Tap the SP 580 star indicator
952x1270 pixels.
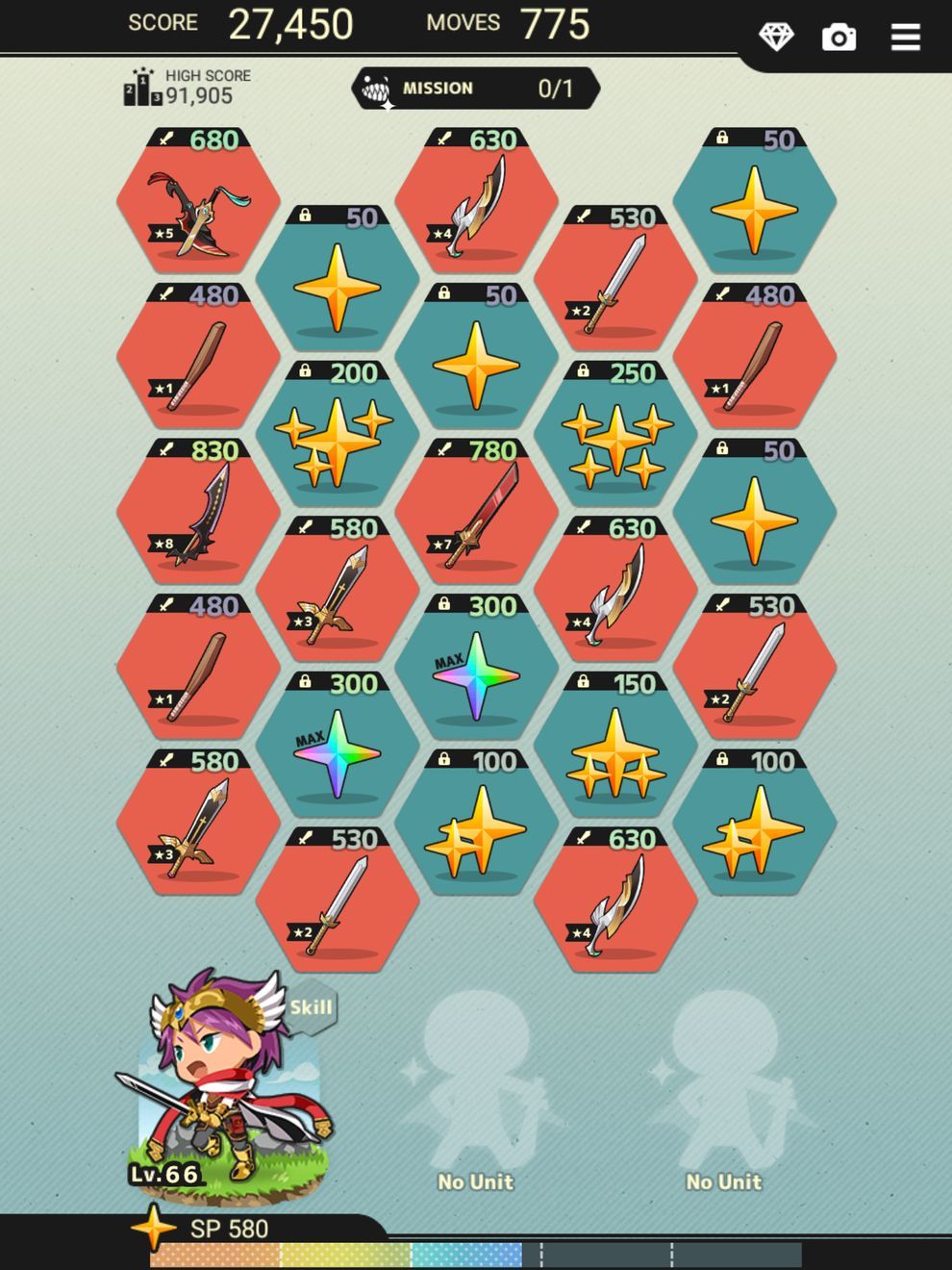coord(154,1229)
